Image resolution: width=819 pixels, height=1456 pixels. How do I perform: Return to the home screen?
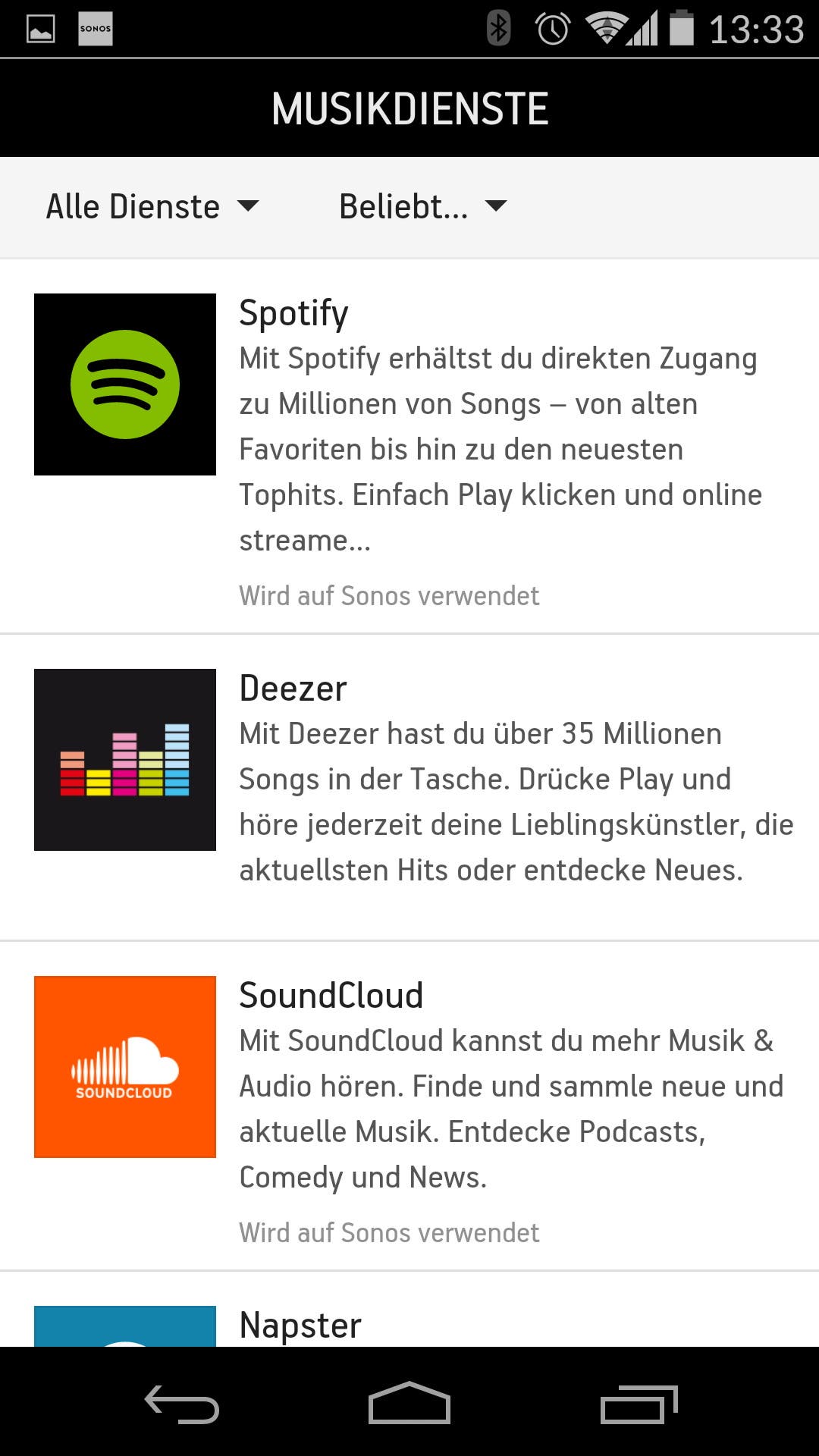[x=409, y=1404]
